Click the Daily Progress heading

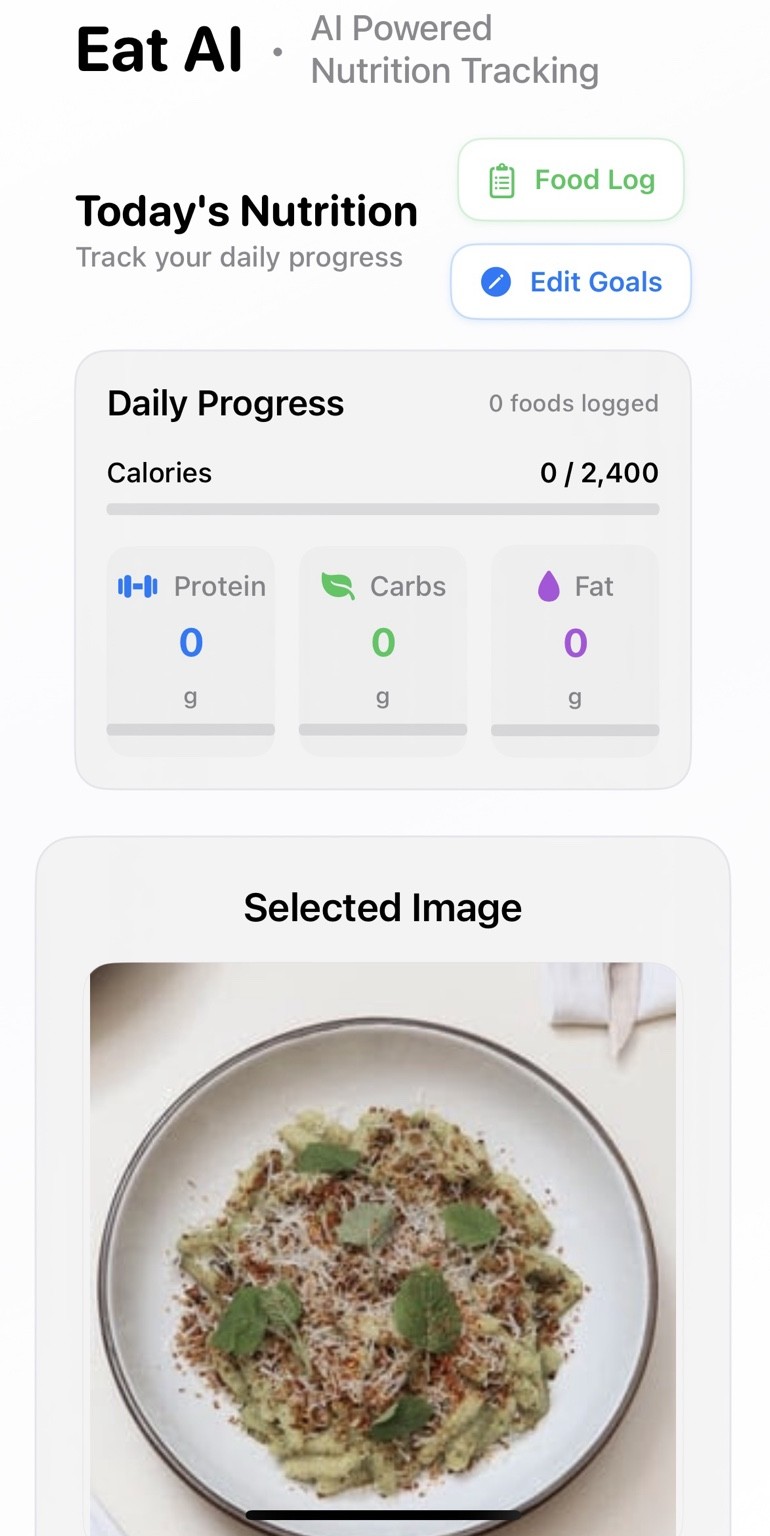(225, 403)
